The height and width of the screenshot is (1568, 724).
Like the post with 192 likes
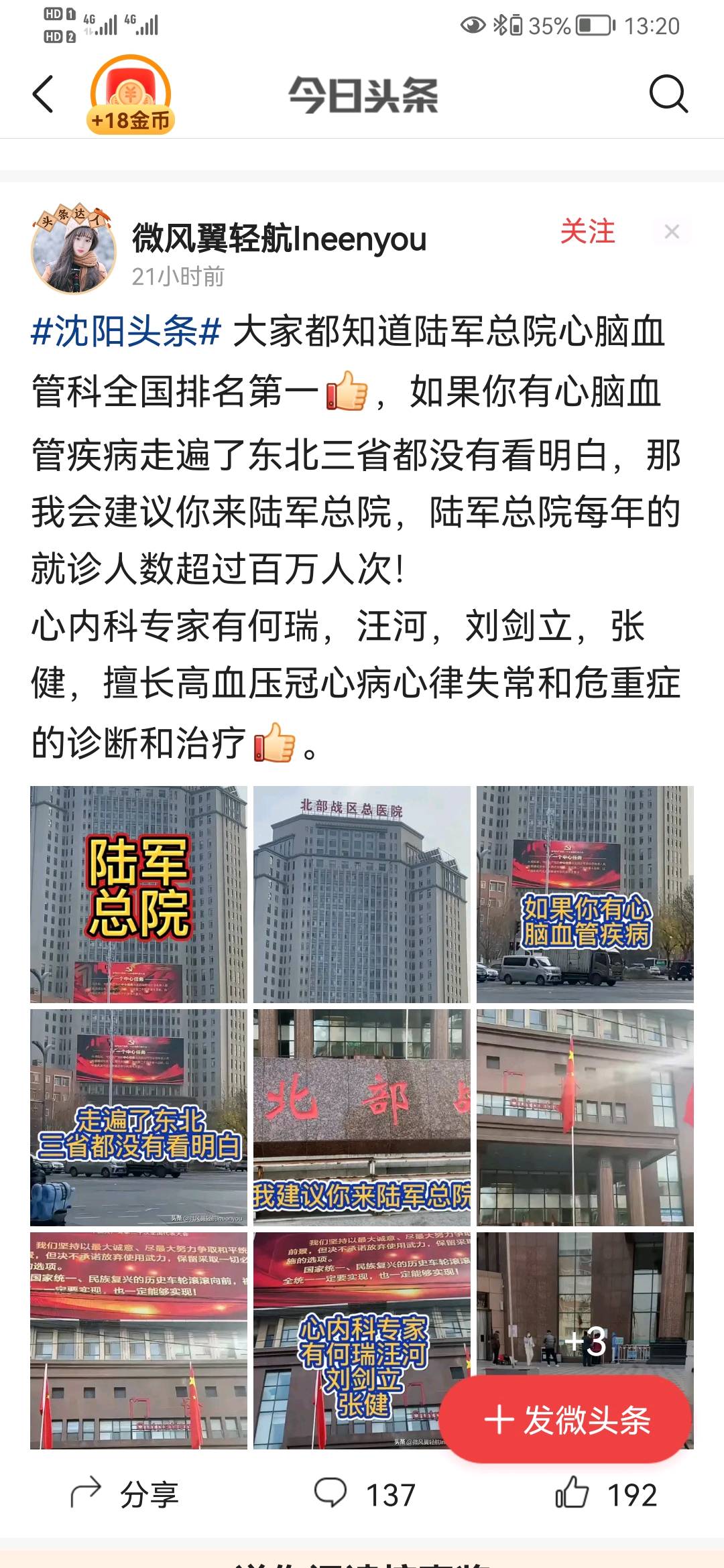pos(607,1495)
